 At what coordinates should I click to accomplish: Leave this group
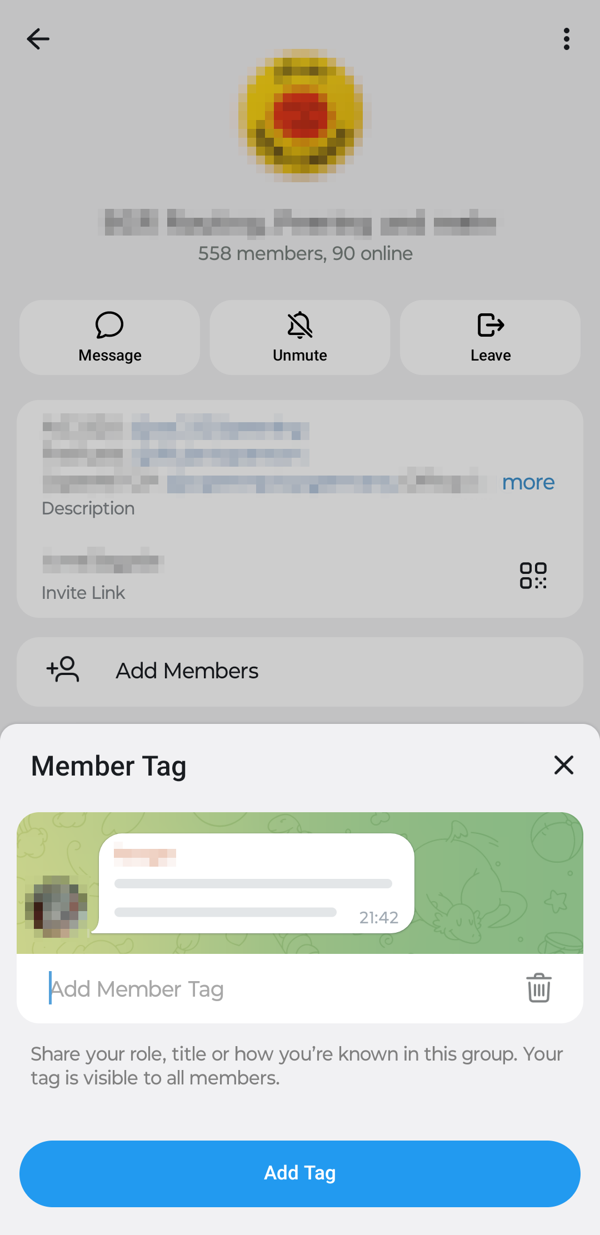tap(490, 337)
